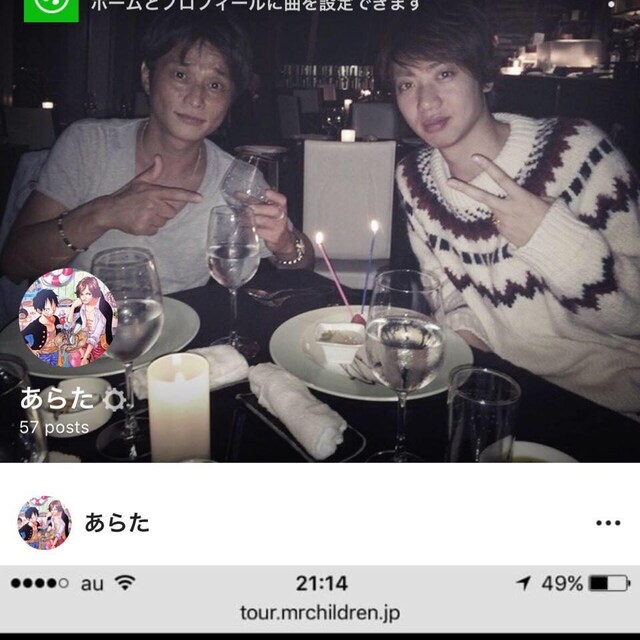Tap the tour.mrchildren.jp address bar
The width and height of the screenshot is (640, 640).
(320, 613)
